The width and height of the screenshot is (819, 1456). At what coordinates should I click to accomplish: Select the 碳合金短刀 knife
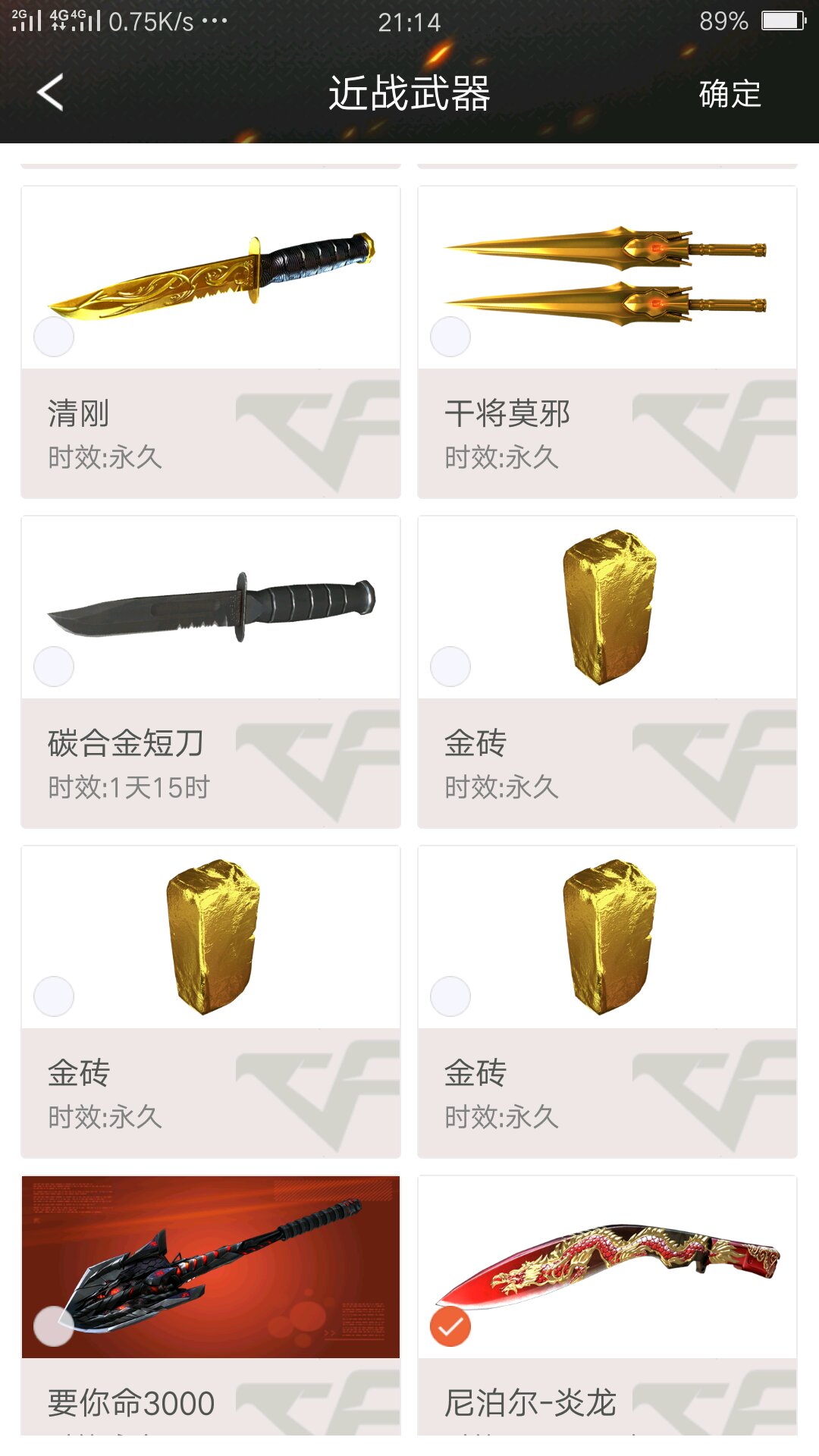(x=54, y=667)
